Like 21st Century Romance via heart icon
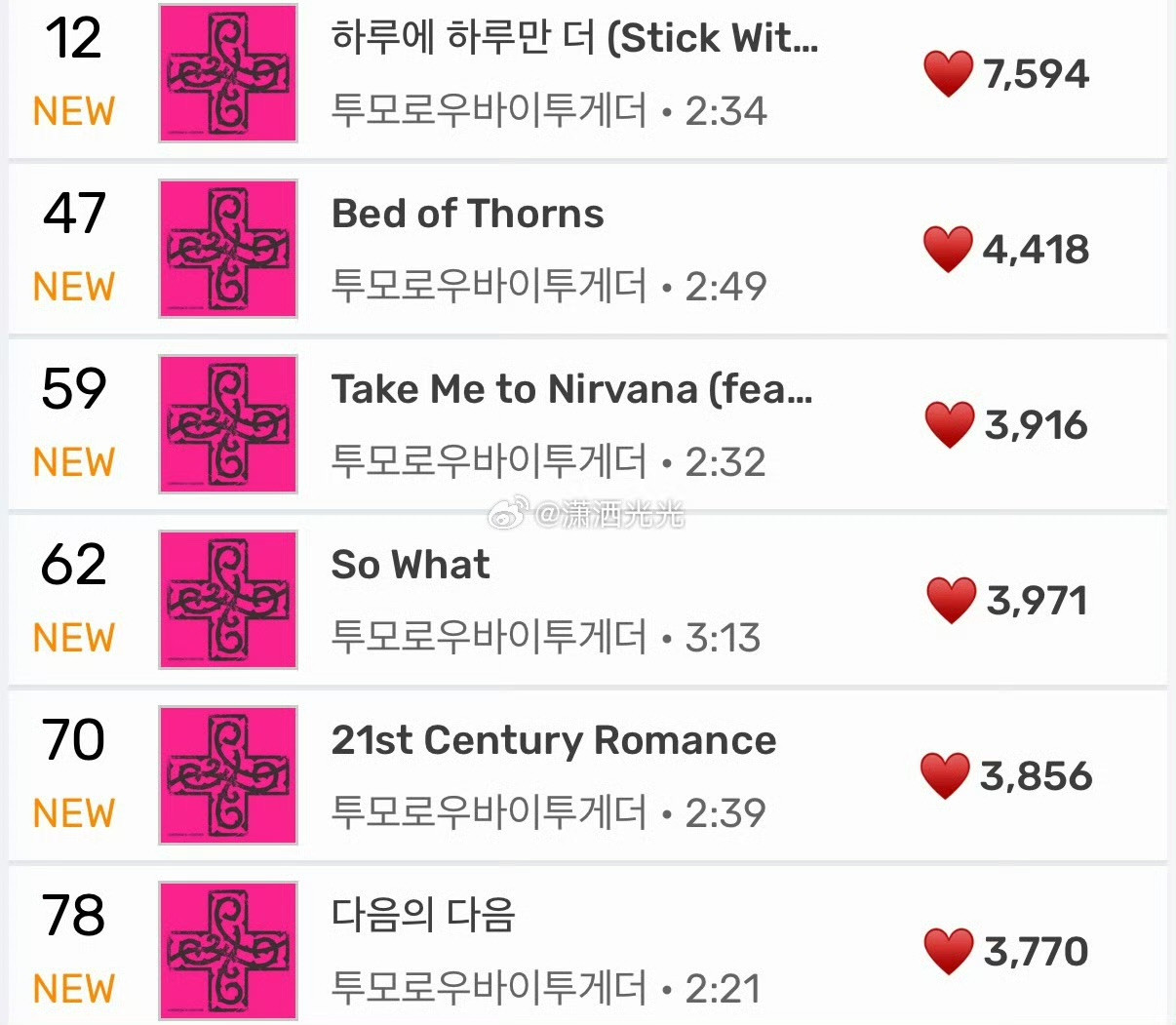 coord(945,776)
